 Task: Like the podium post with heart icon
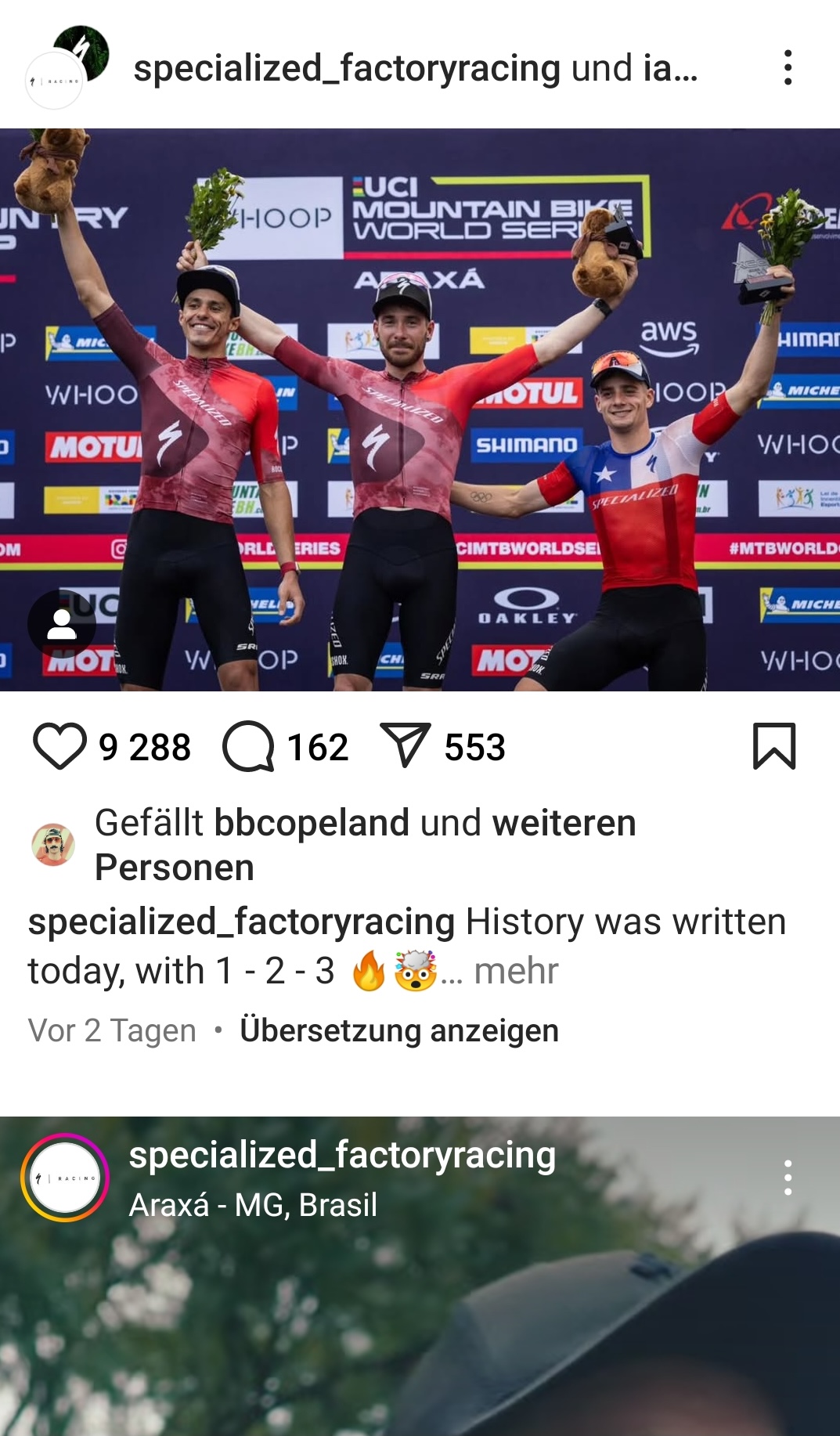59,747
